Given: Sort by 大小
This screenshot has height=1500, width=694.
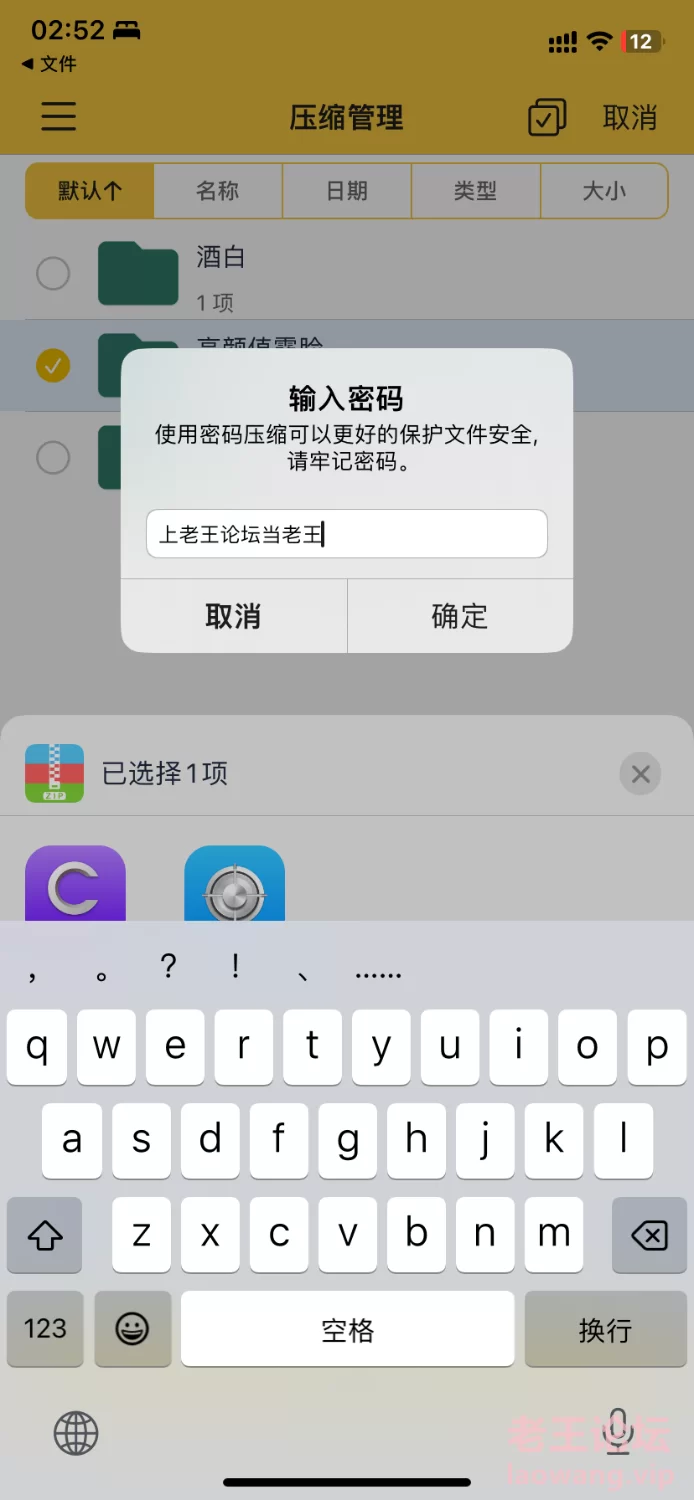Looking at the screenshot, I should (x=604, y=191).
